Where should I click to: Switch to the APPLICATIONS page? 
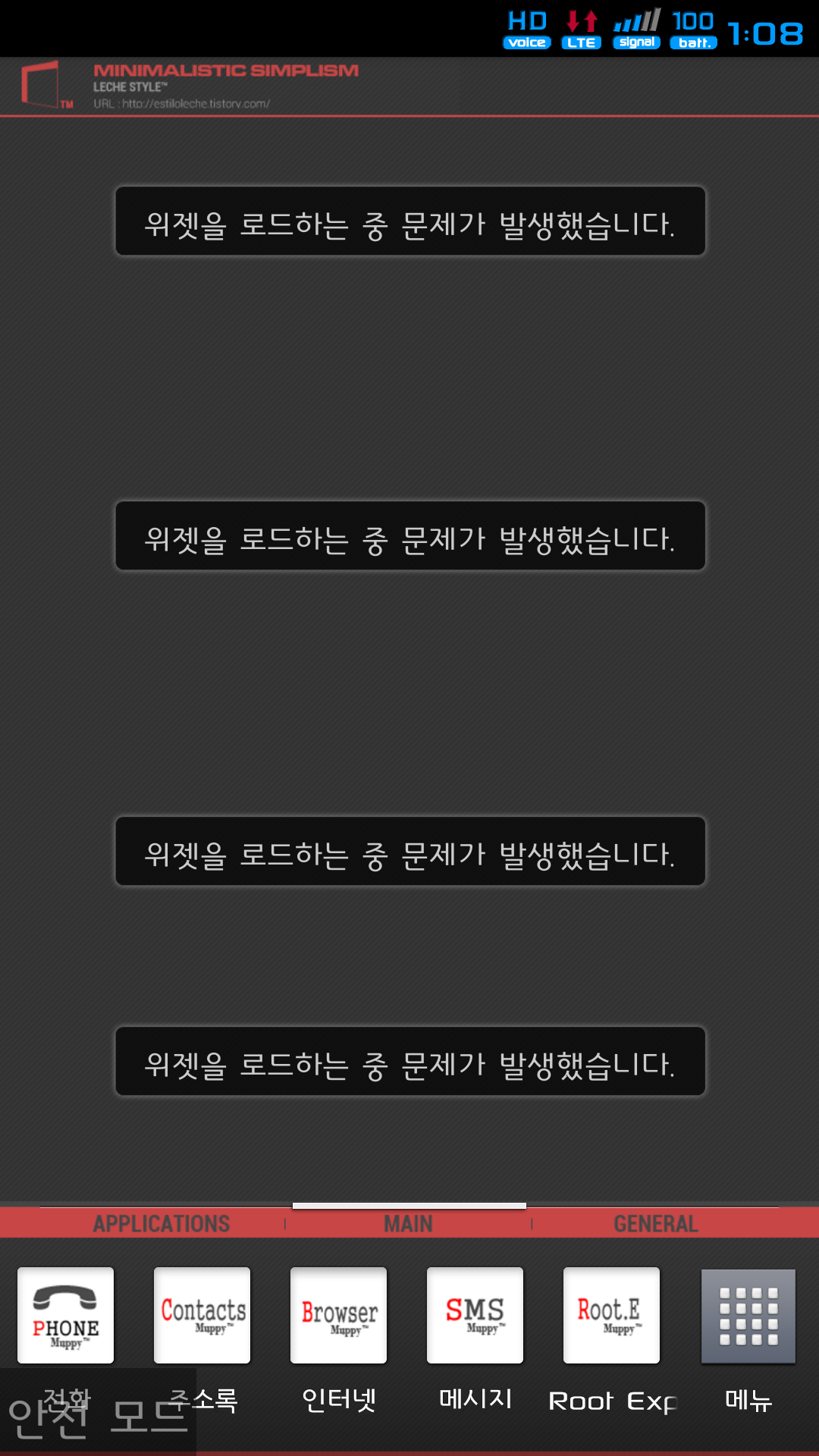click(162, 1224)
